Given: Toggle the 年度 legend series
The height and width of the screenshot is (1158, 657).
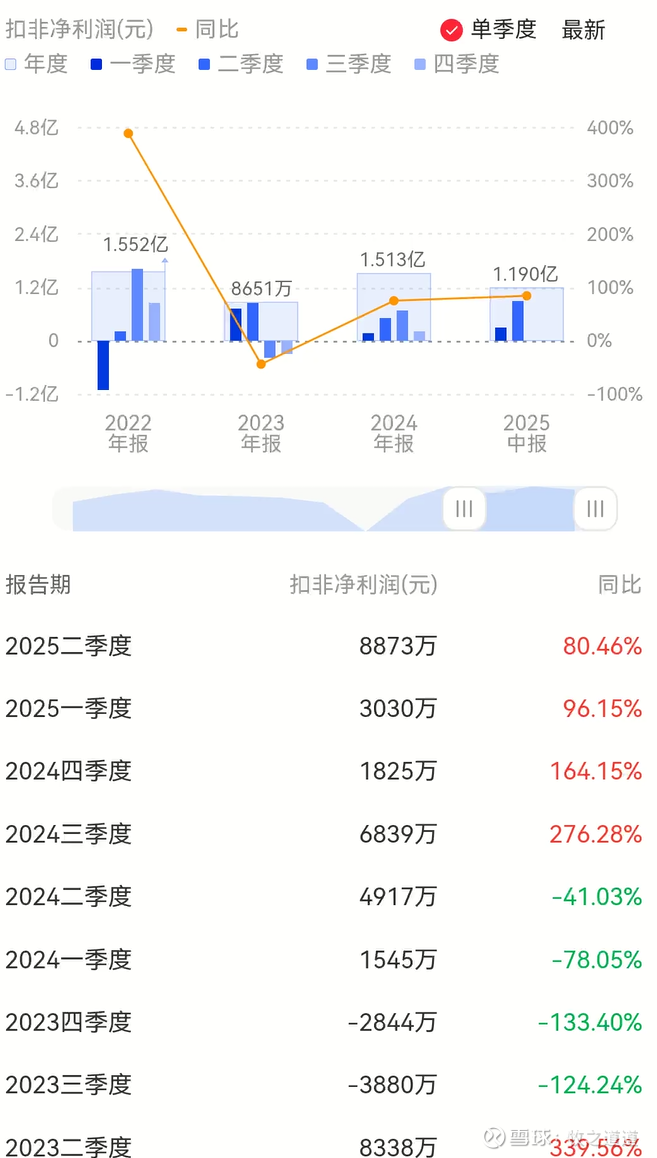Looking at the screenshot, I should (x=37, y=64).
